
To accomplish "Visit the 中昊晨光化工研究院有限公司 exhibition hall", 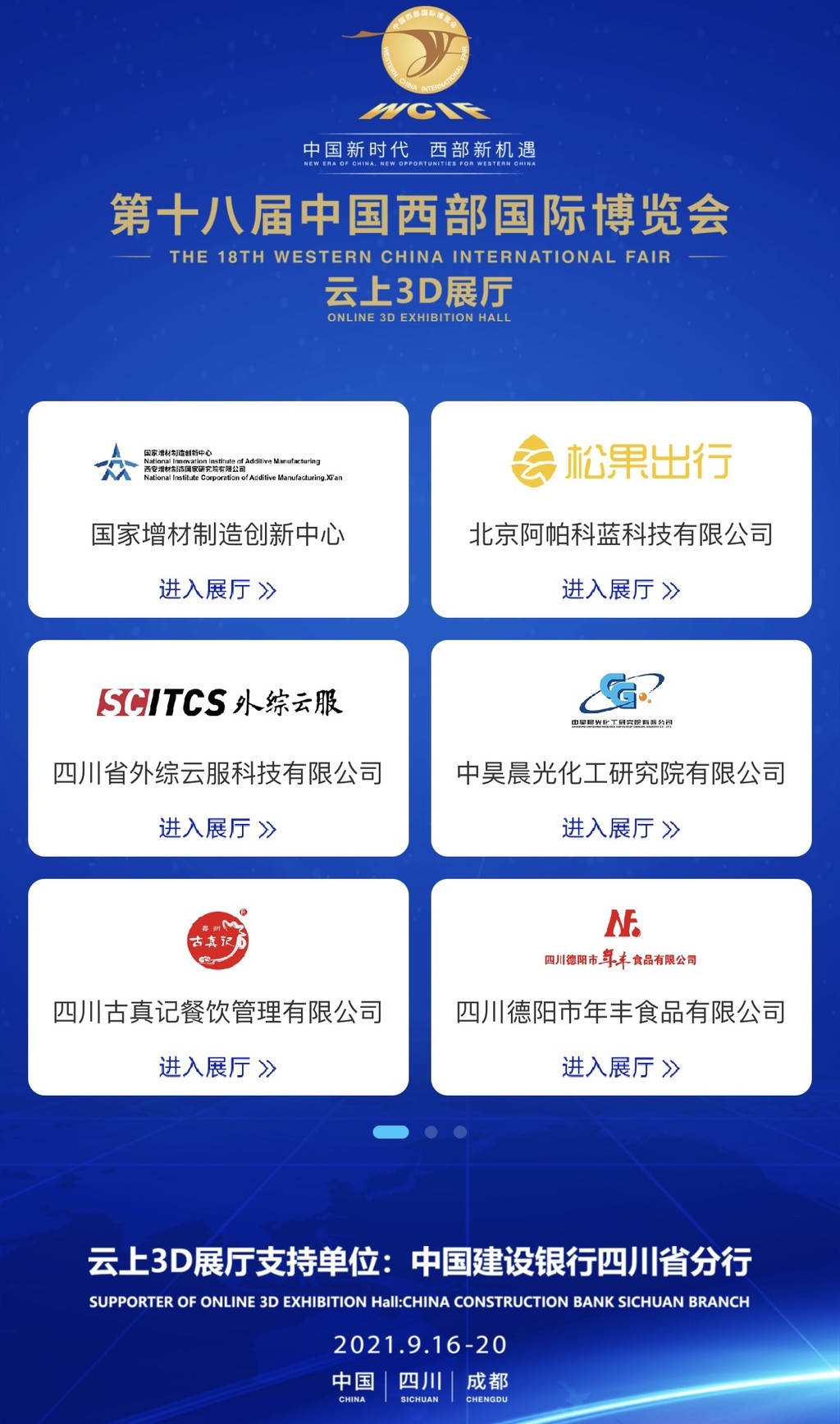I will click(621, 828).
